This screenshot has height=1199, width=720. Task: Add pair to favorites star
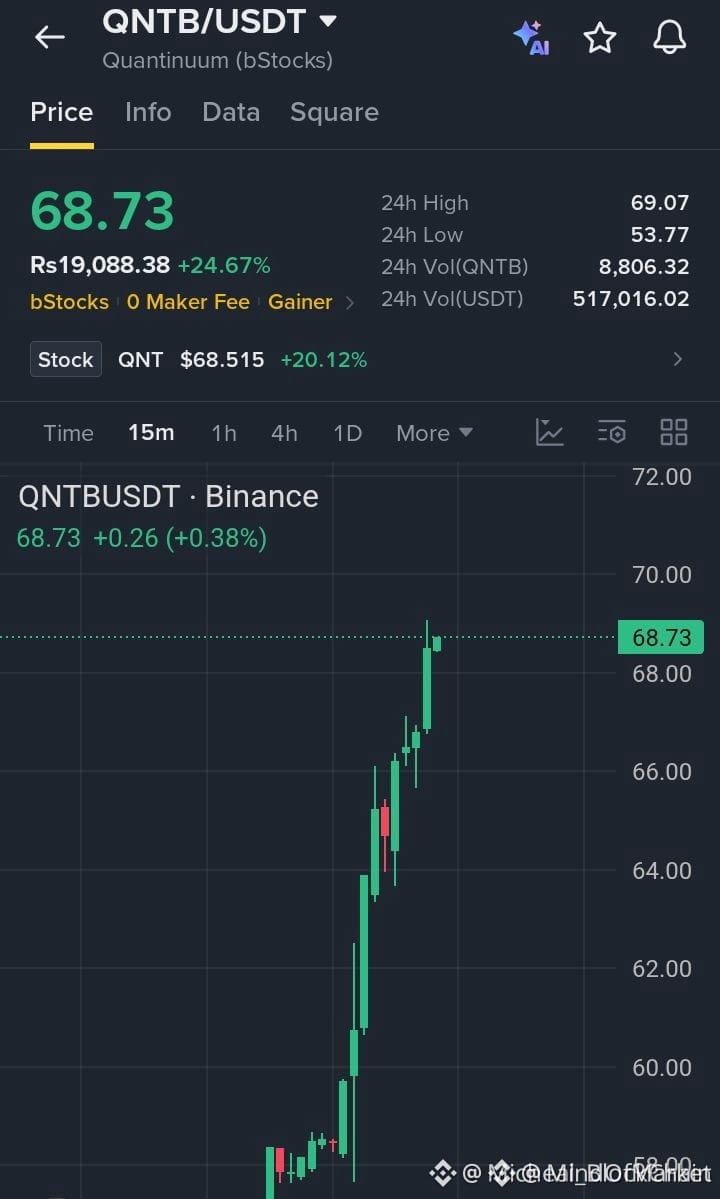[600, 37]
